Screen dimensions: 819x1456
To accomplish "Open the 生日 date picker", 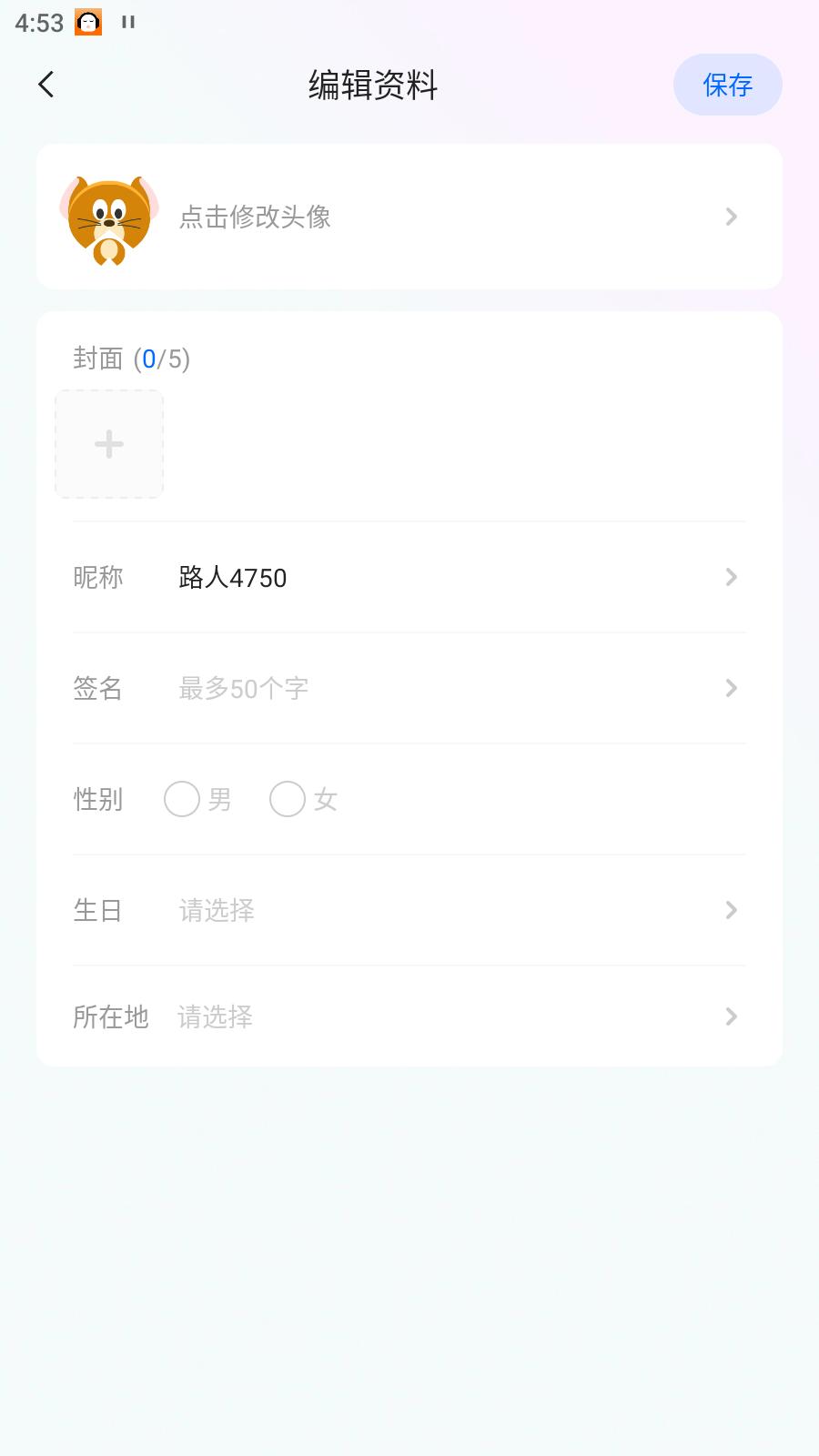I will pos(409,910).
